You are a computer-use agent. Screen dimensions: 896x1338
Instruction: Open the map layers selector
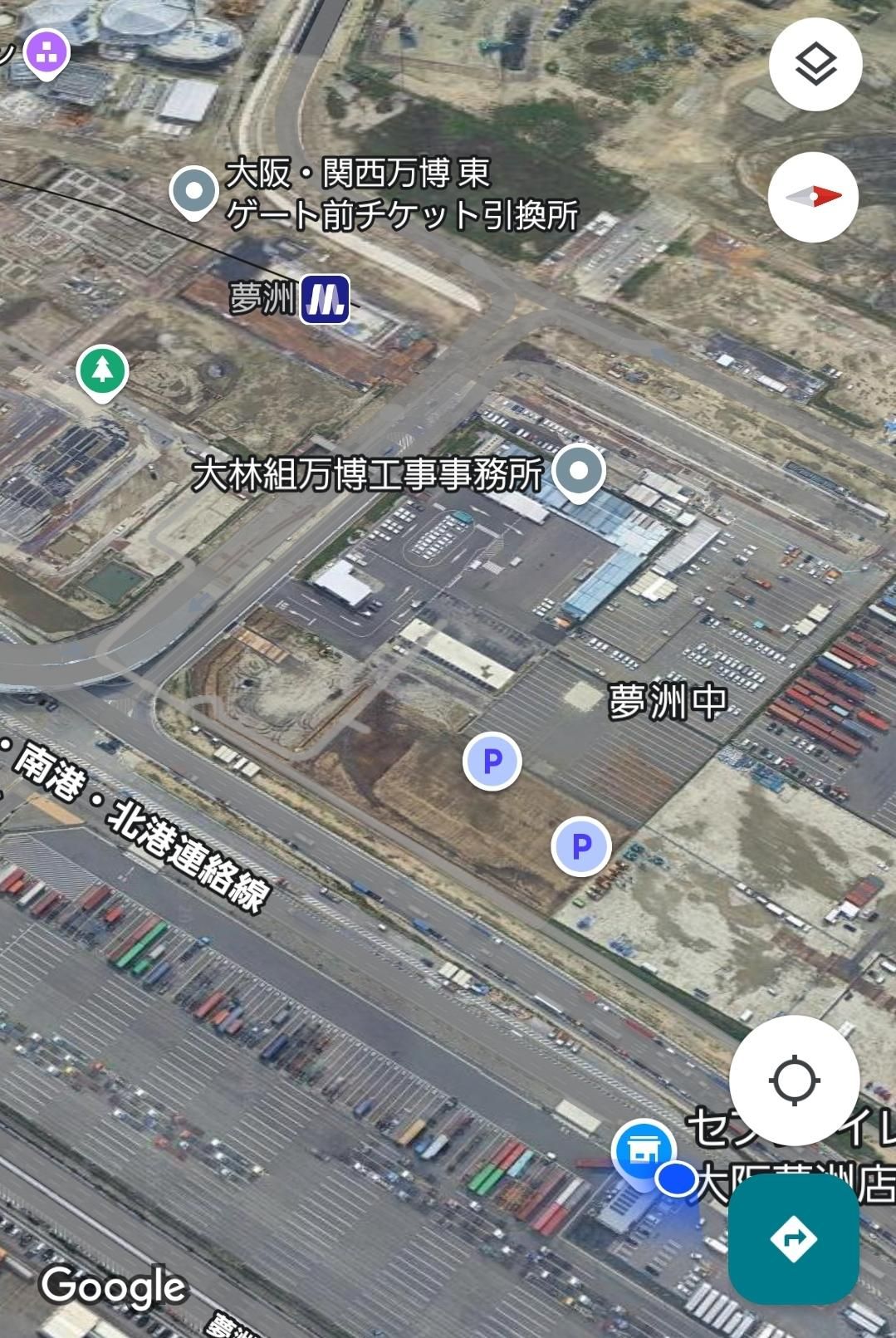815,64
